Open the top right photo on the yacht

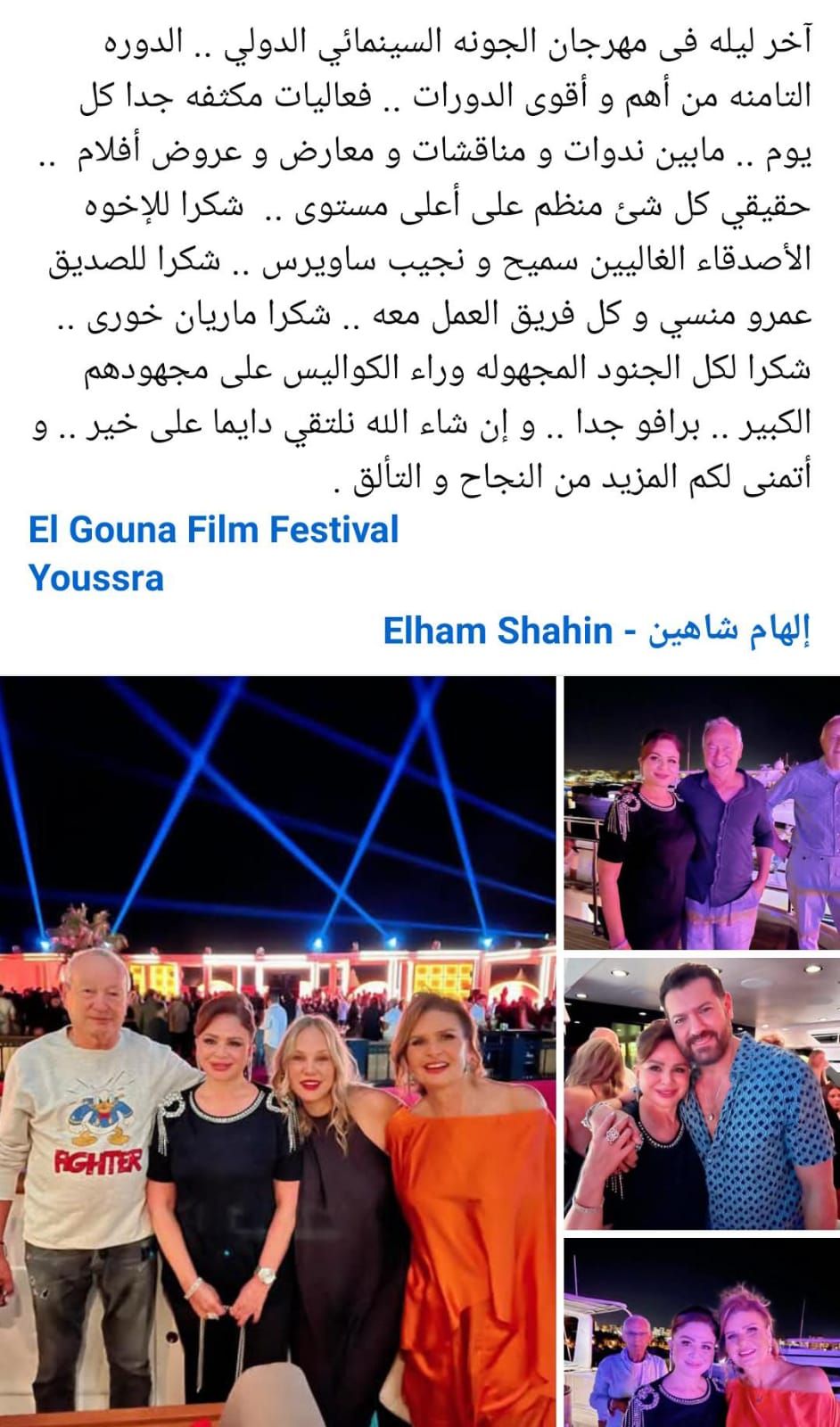(702, 812)
